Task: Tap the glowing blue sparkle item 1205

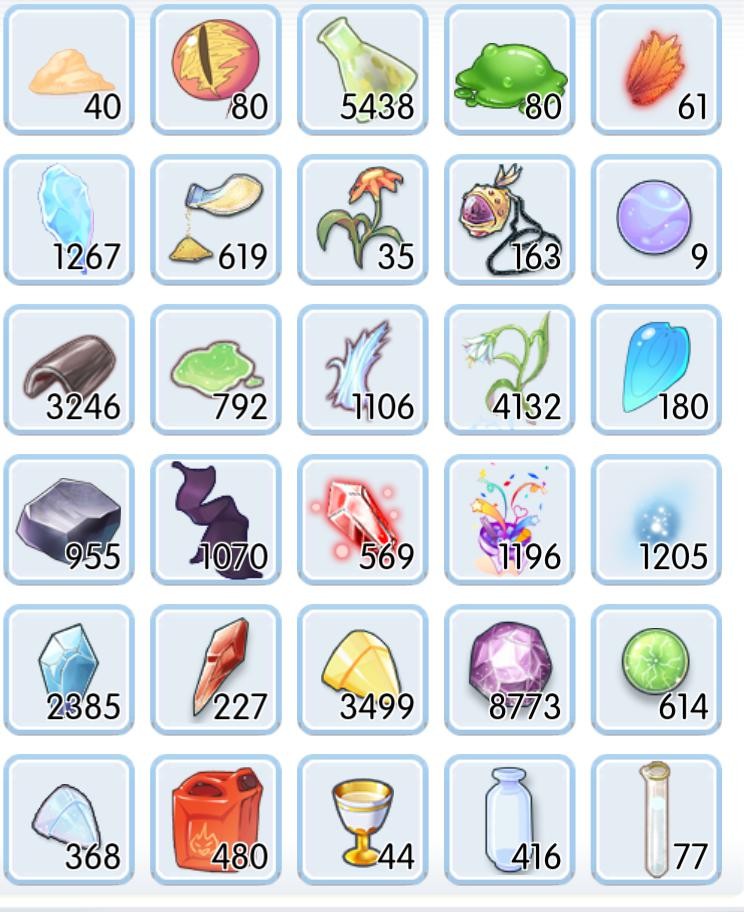Action: click(656, 520)
